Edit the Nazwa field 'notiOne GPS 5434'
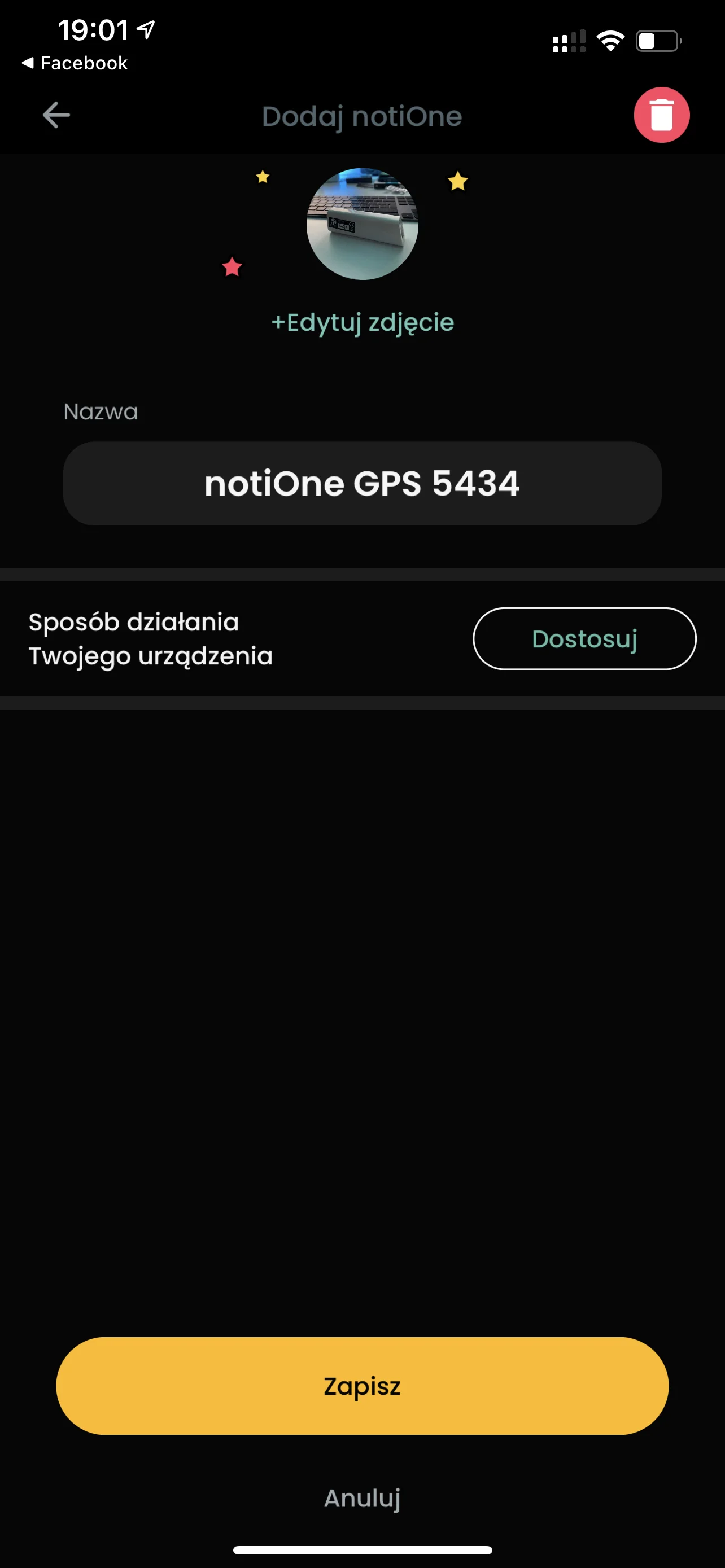725x1568 pixels. coord(362,484)
